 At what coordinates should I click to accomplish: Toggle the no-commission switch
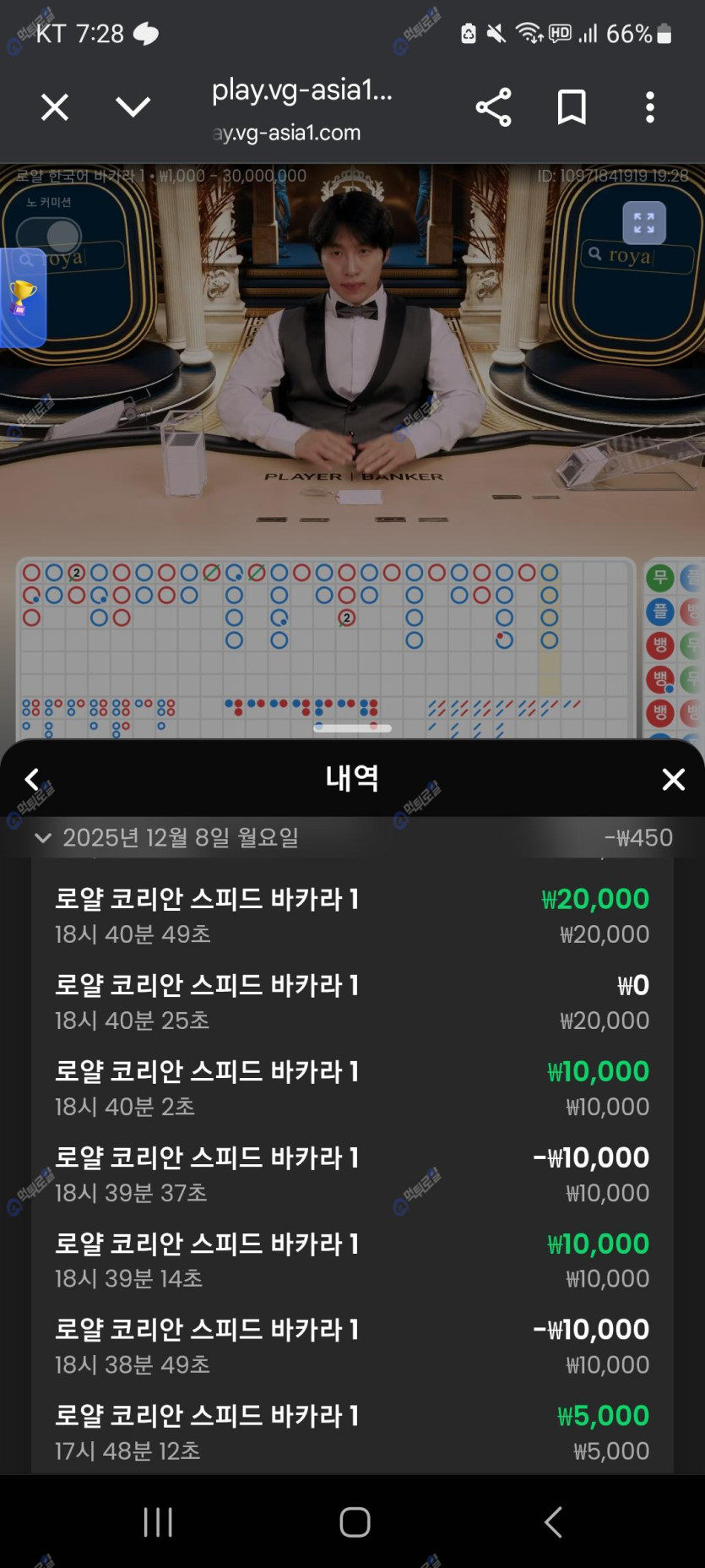pyautogui.click(x=50, y=236)
